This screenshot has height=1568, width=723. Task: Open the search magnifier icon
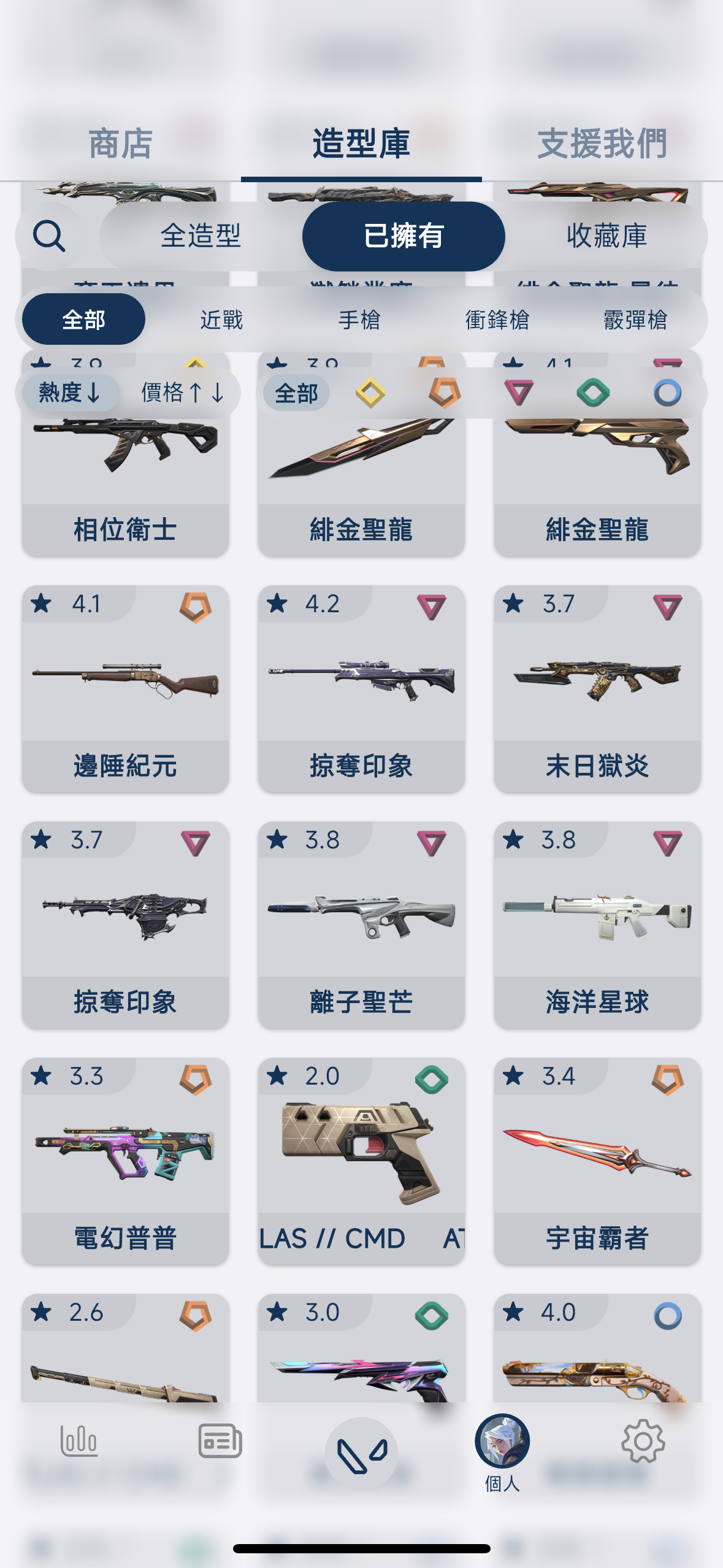(x=48, y=236)
